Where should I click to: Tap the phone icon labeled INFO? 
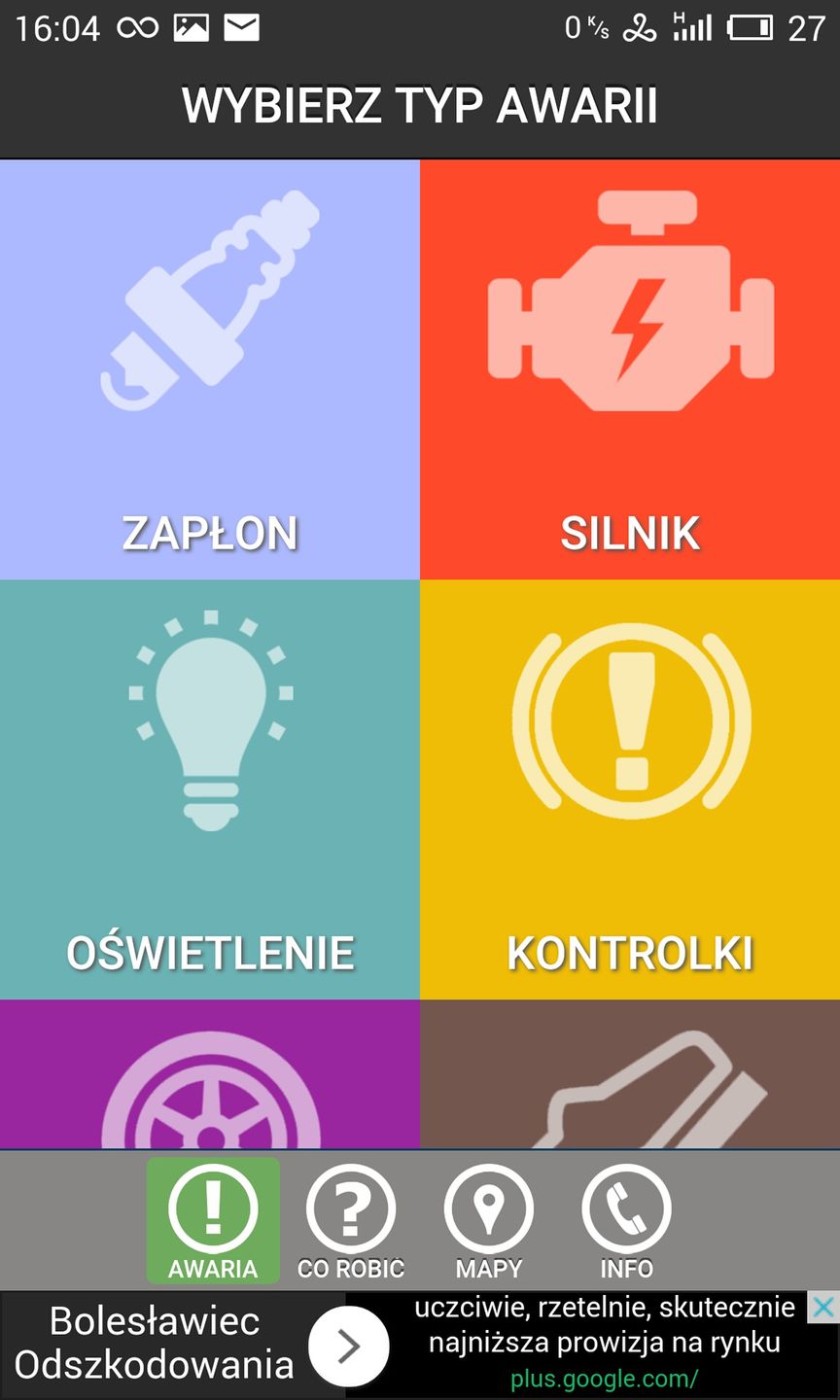coord(626,1206)
